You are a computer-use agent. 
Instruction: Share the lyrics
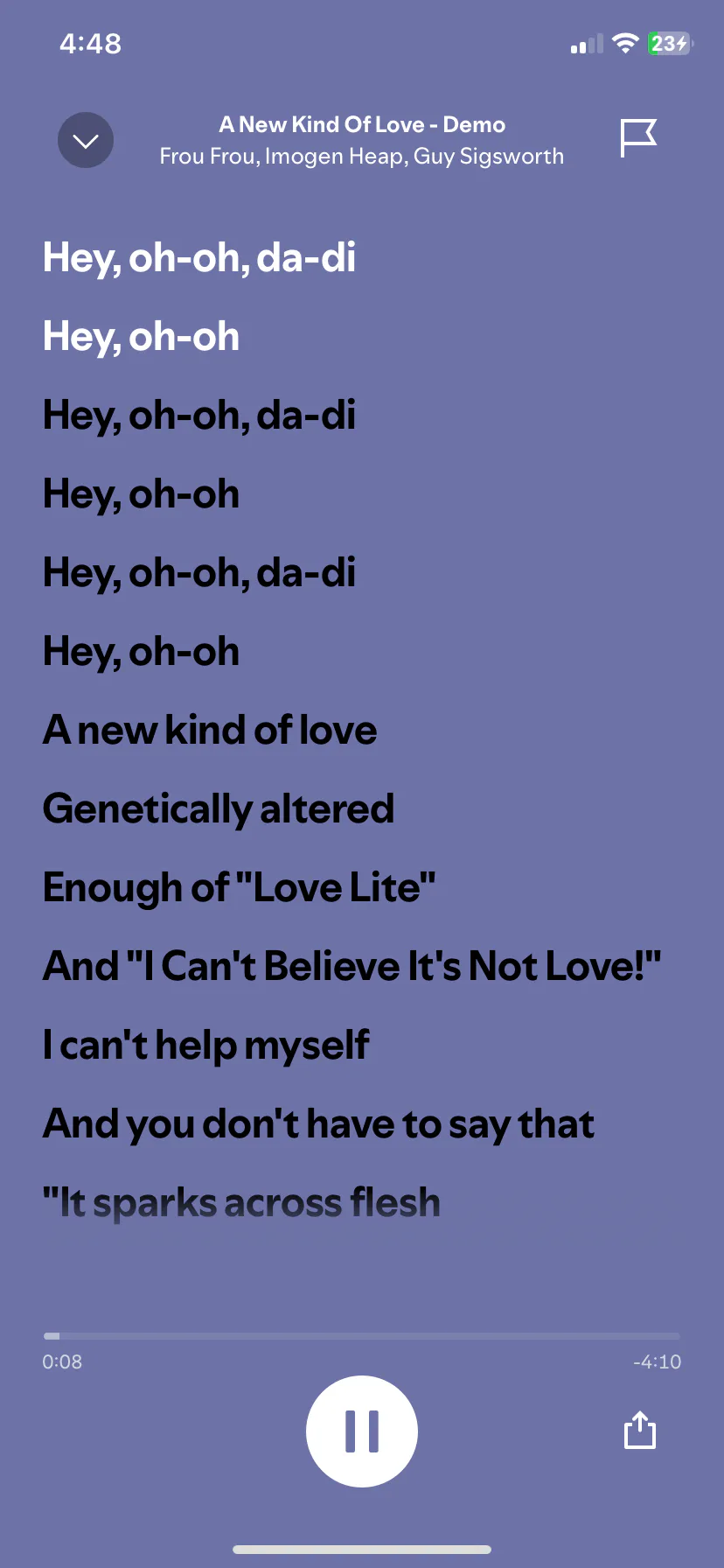point(640,1430)
